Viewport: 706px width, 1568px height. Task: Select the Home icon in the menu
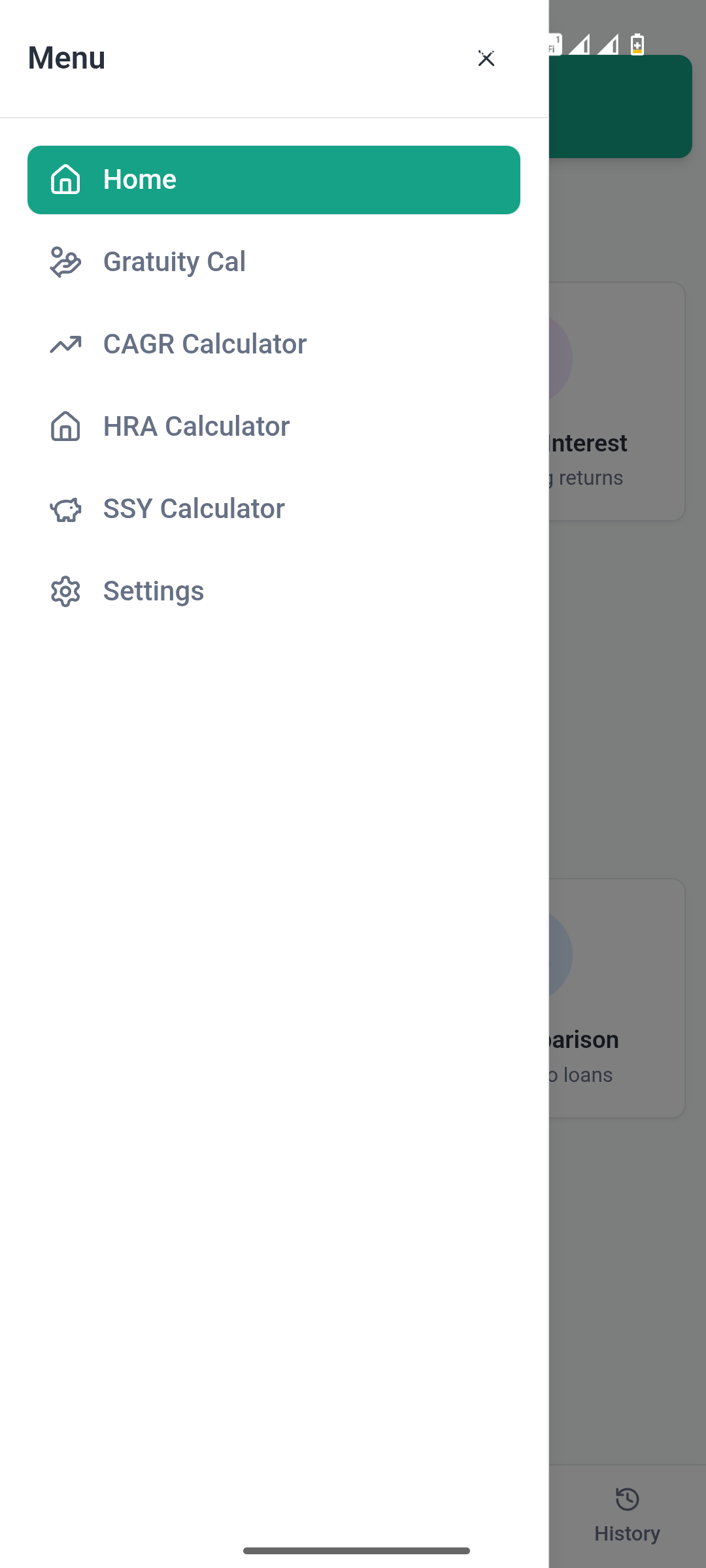pyautogui.click(x=64, y=180)
